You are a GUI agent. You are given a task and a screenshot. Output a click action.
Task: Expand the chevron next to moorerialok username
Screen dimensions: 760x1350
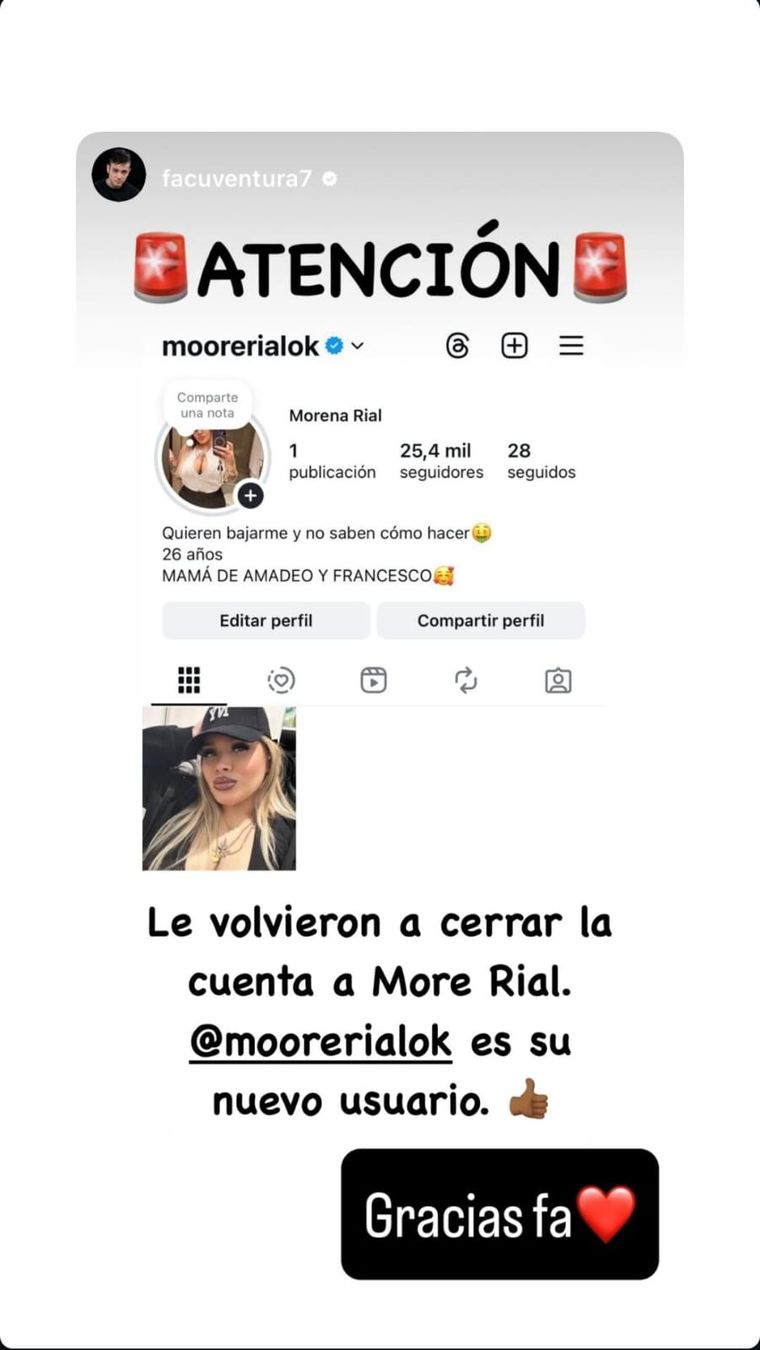356,346
